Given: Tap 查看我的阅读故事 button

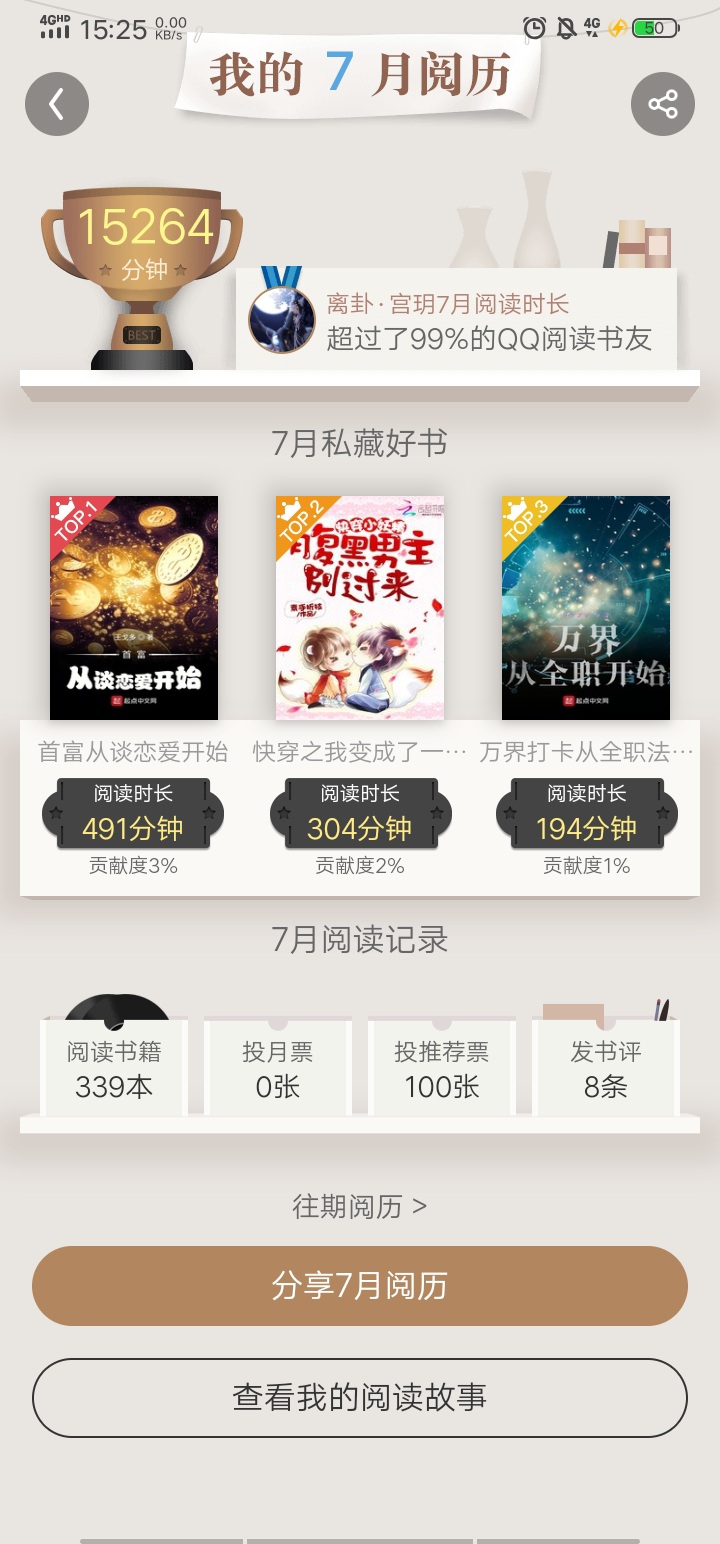Looking at the screenshot, I should coord(360,1397).
